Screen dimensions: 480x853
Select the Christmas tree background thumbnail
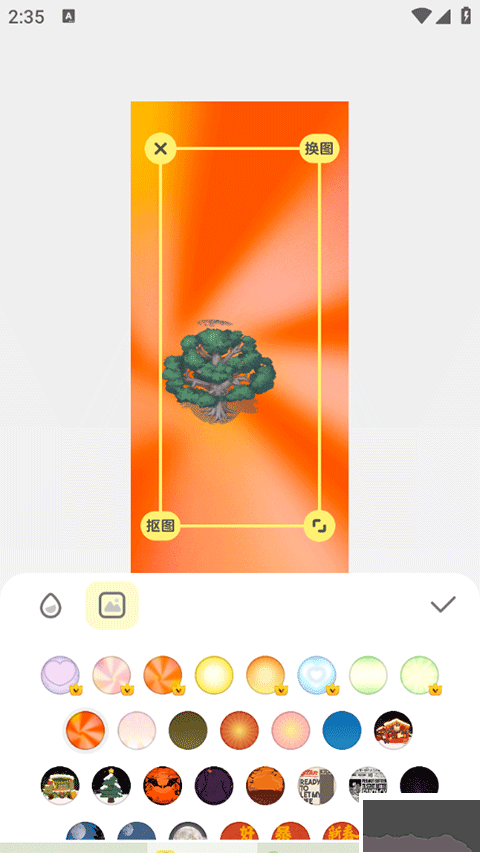(111, 786)
